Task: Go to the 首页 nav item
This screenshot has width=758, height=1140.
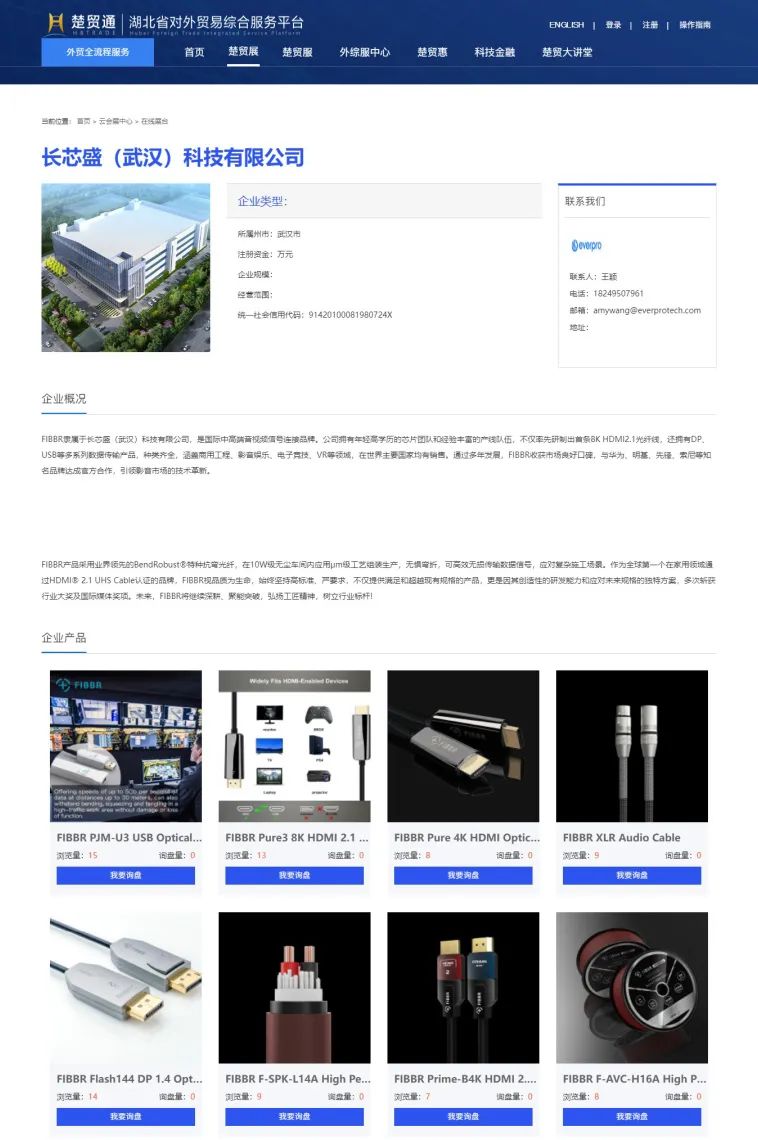Action: 194,52
